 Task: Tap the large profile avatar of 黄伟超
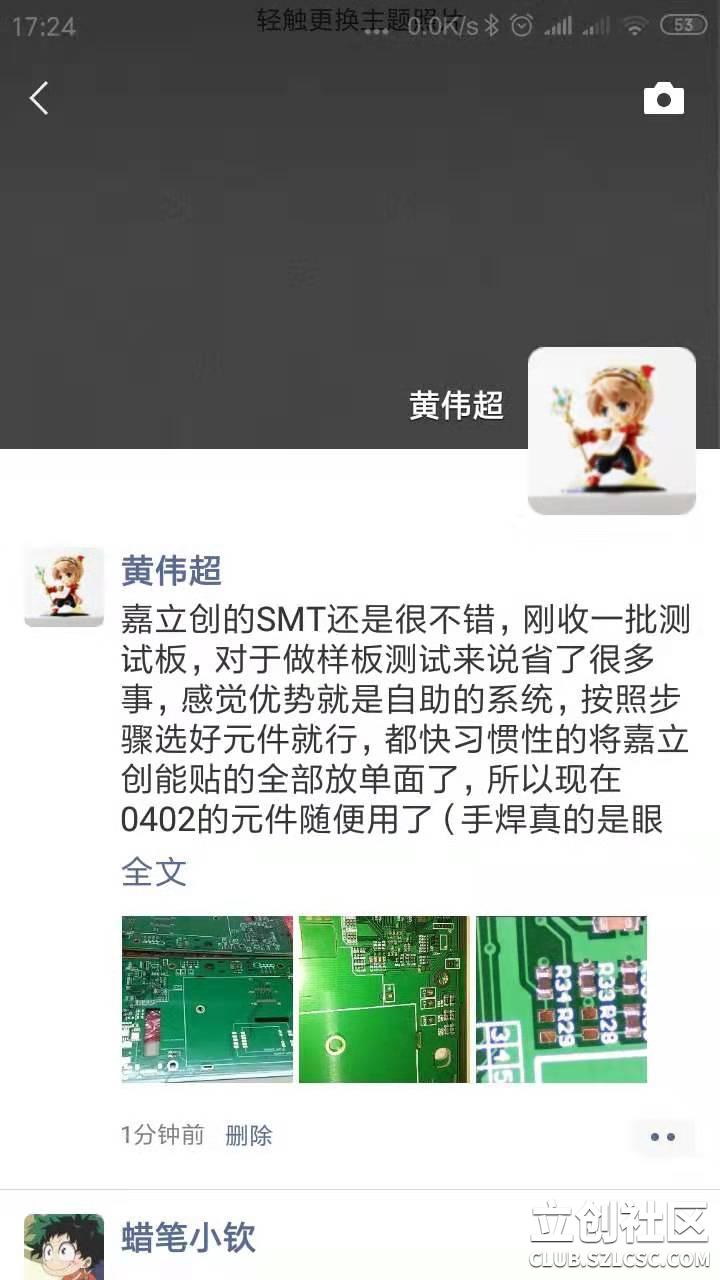[x=611, y=430]
